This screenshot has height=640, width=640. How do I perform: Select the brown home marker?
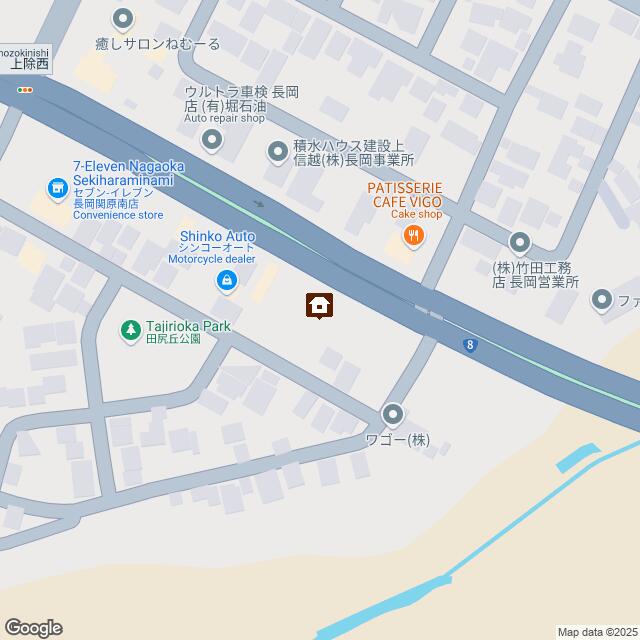(x=319, y=305)
